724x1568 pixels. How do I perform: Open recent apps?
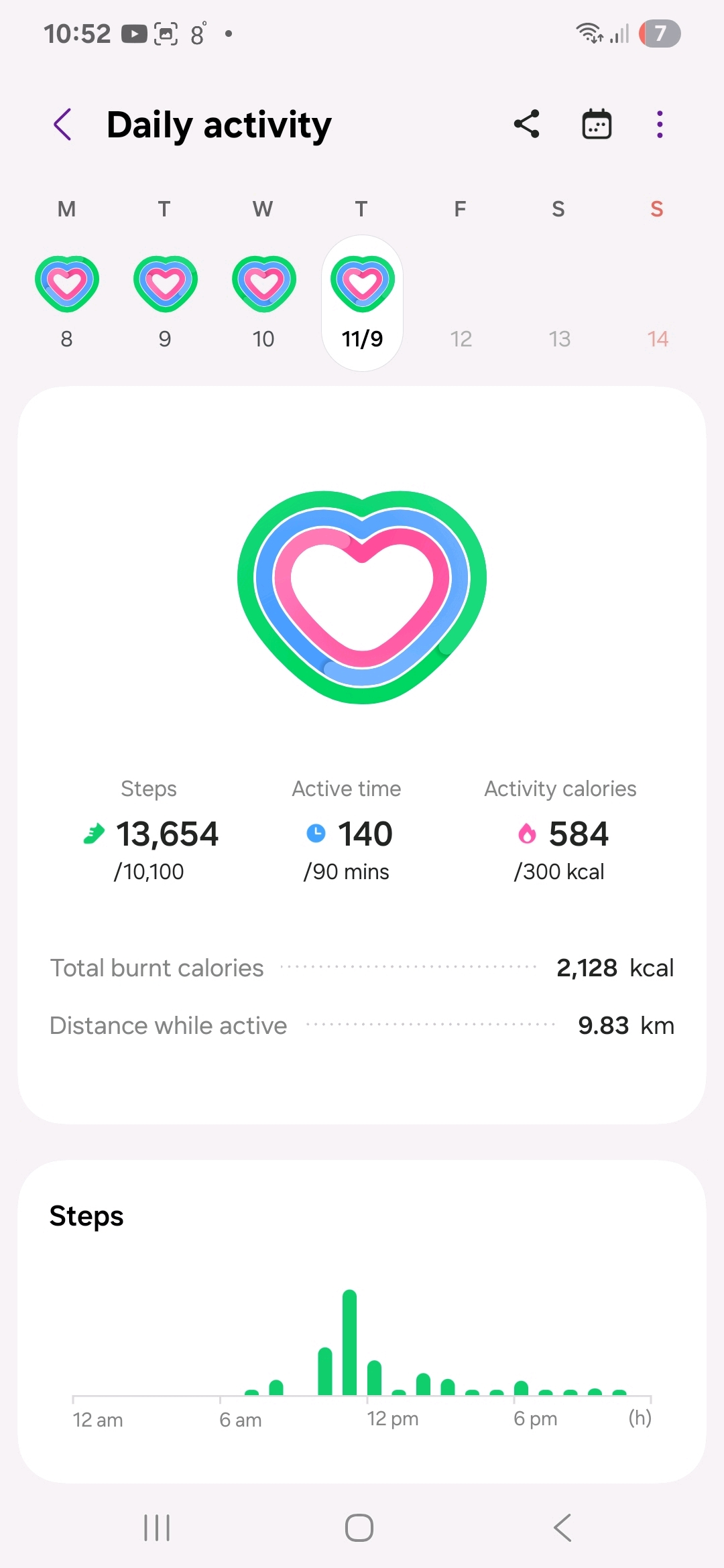(x=157, y=1528)
